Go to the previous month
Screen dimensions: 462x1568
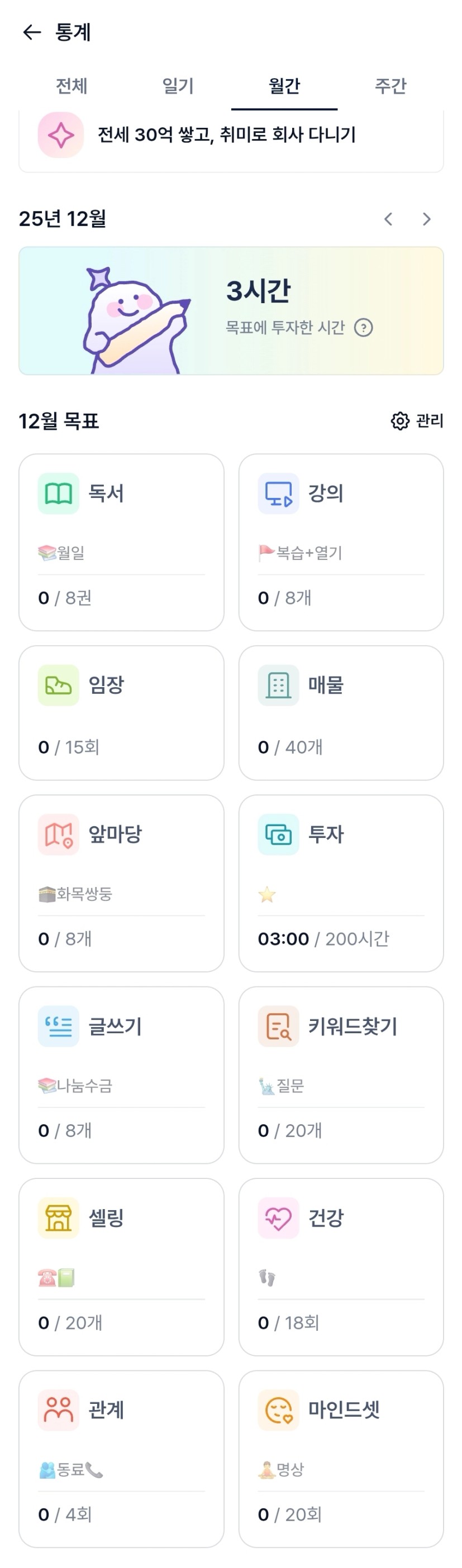pyautogui.click(x=388, y=219)
